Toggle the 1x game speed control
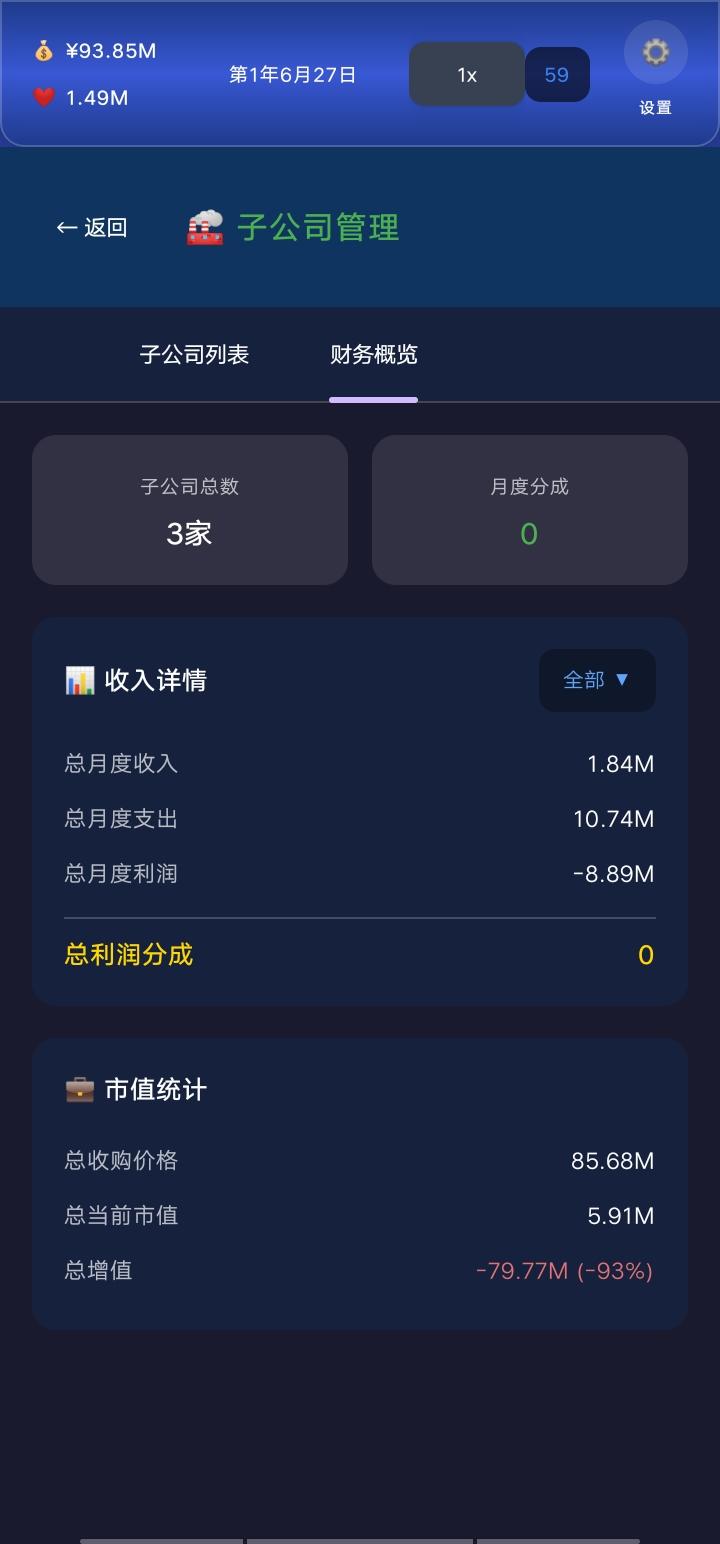The width and height of the screenshot is (720, 1544). coord(466,73)
